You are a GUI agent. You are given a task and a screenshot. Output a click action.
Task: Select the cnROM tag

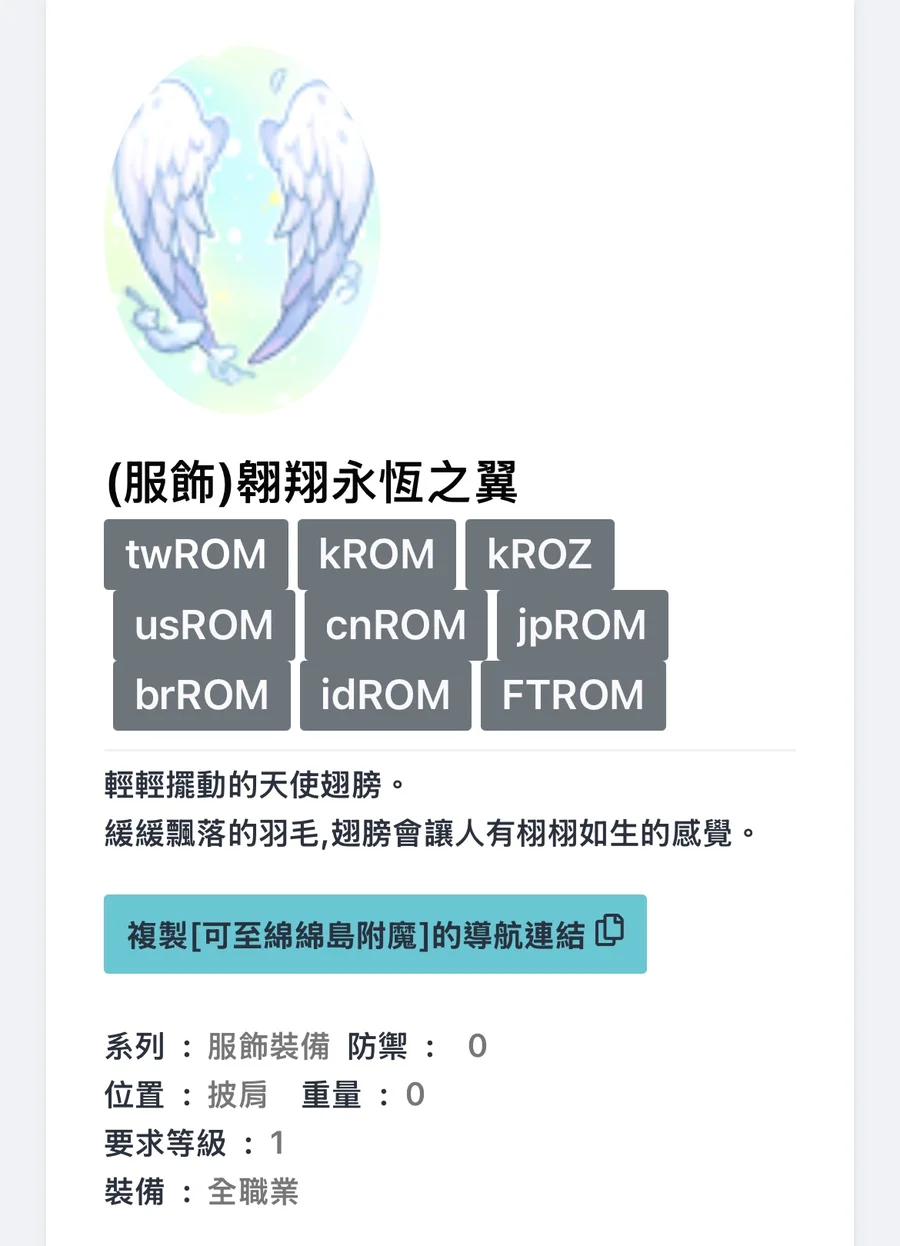point(396,625)
